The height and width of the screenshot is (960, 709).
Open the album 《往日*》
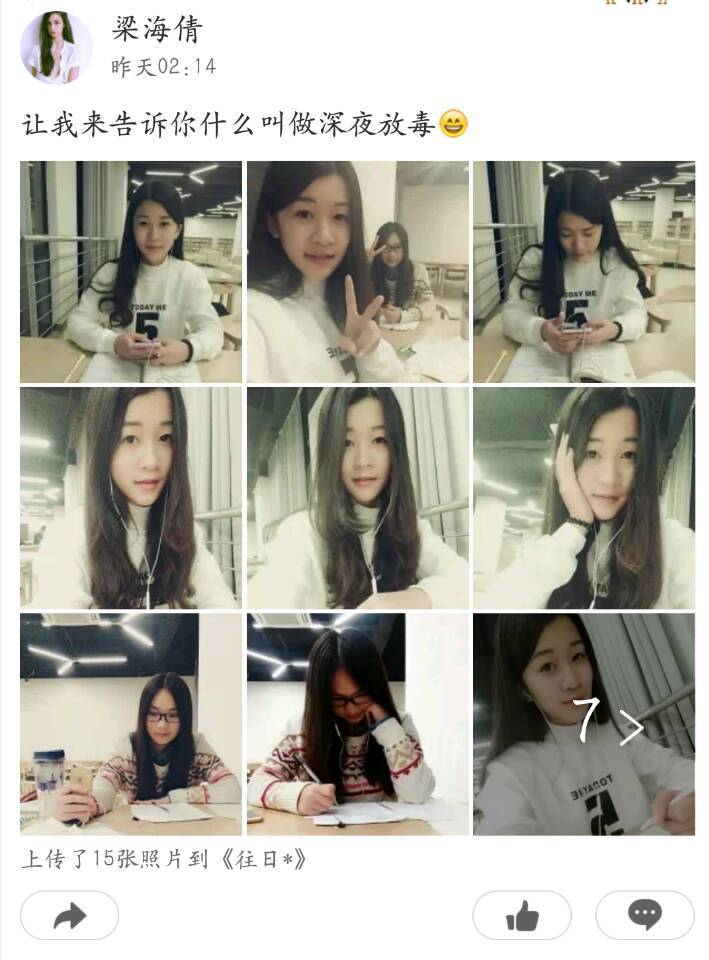tap(256, 859)
